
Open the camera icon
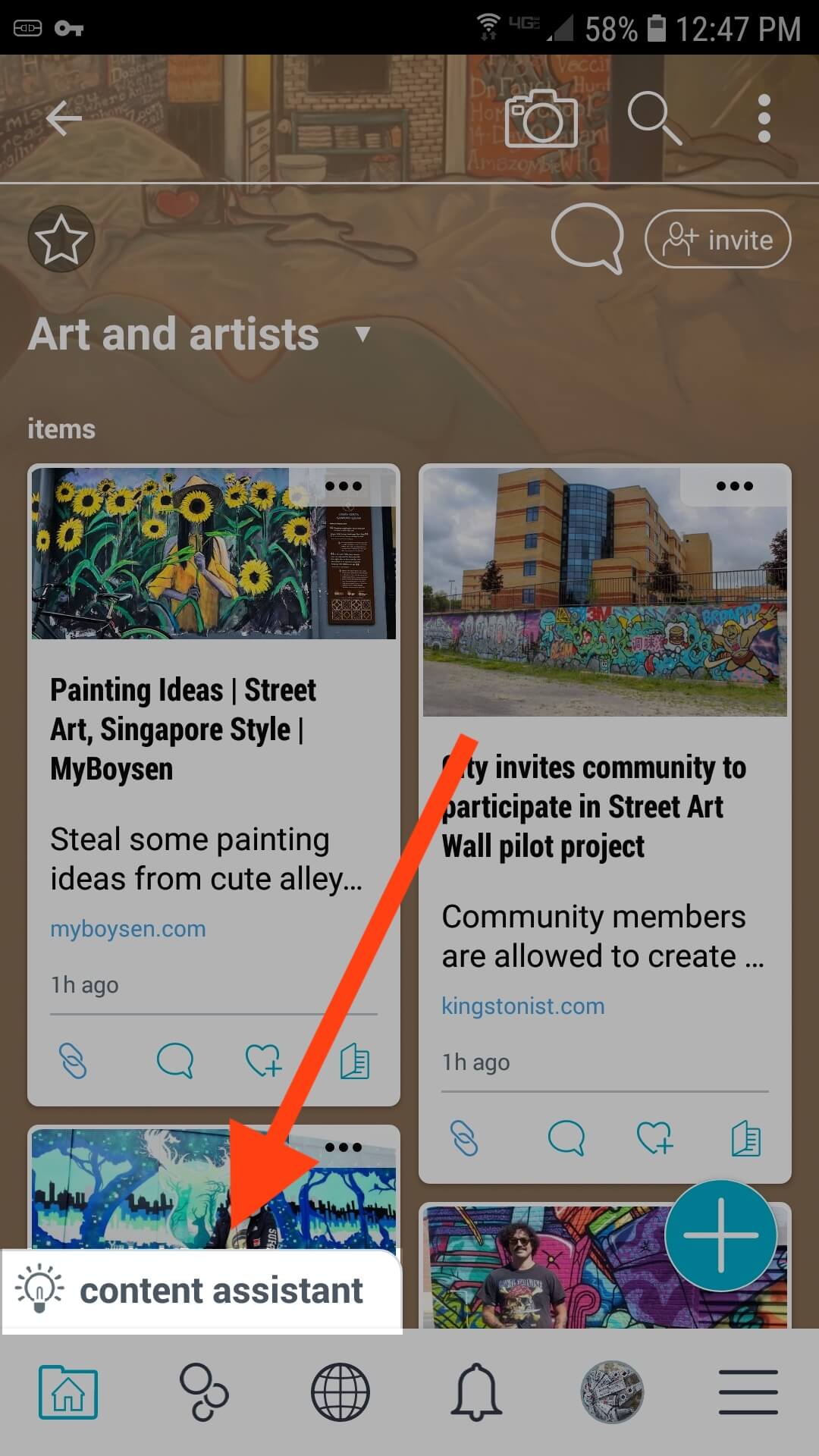point(541,118)
